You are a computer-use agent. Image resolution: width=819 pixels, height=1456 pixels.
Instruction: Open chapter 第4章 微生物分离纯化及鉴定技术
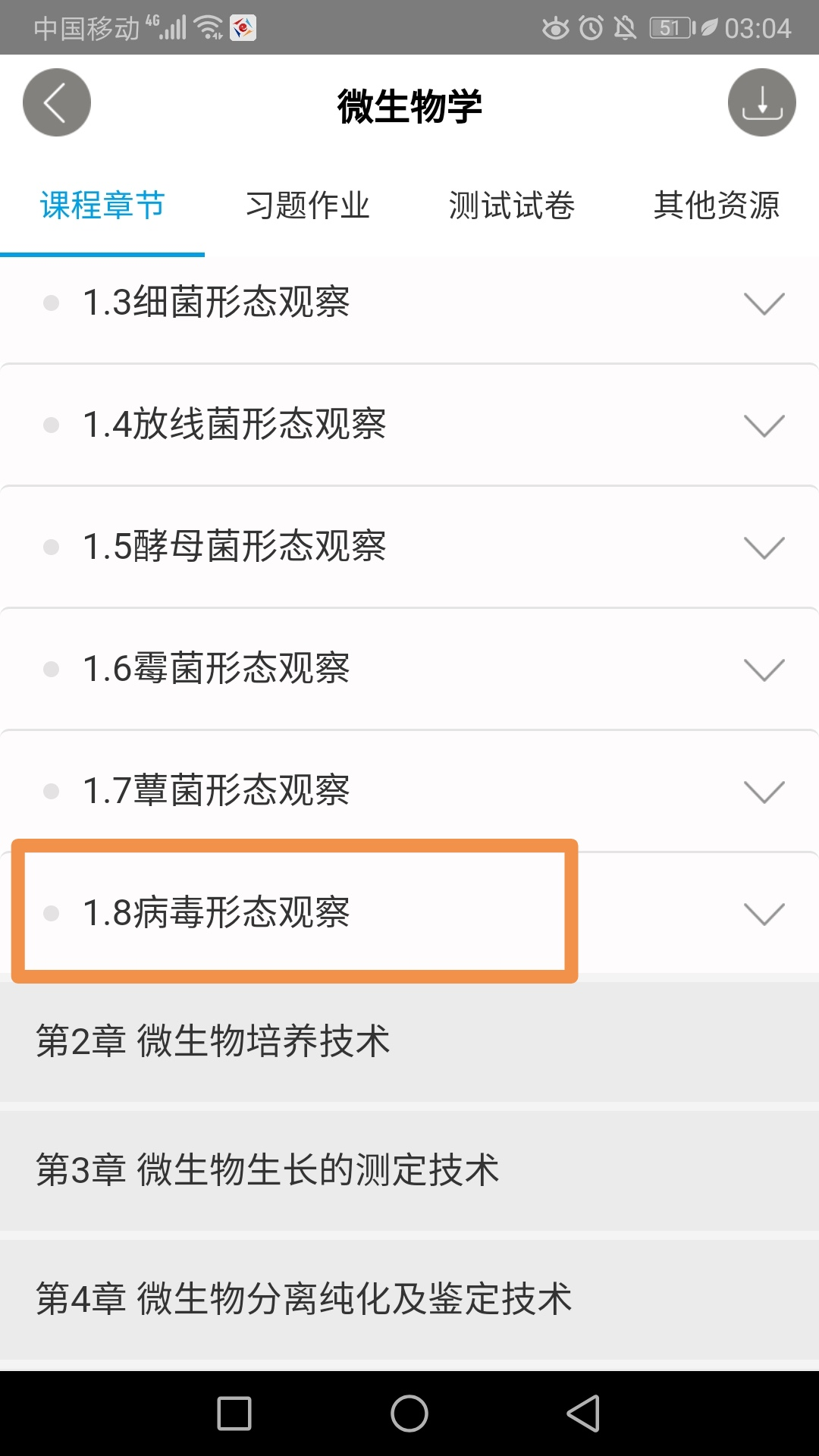[303, 1298]
